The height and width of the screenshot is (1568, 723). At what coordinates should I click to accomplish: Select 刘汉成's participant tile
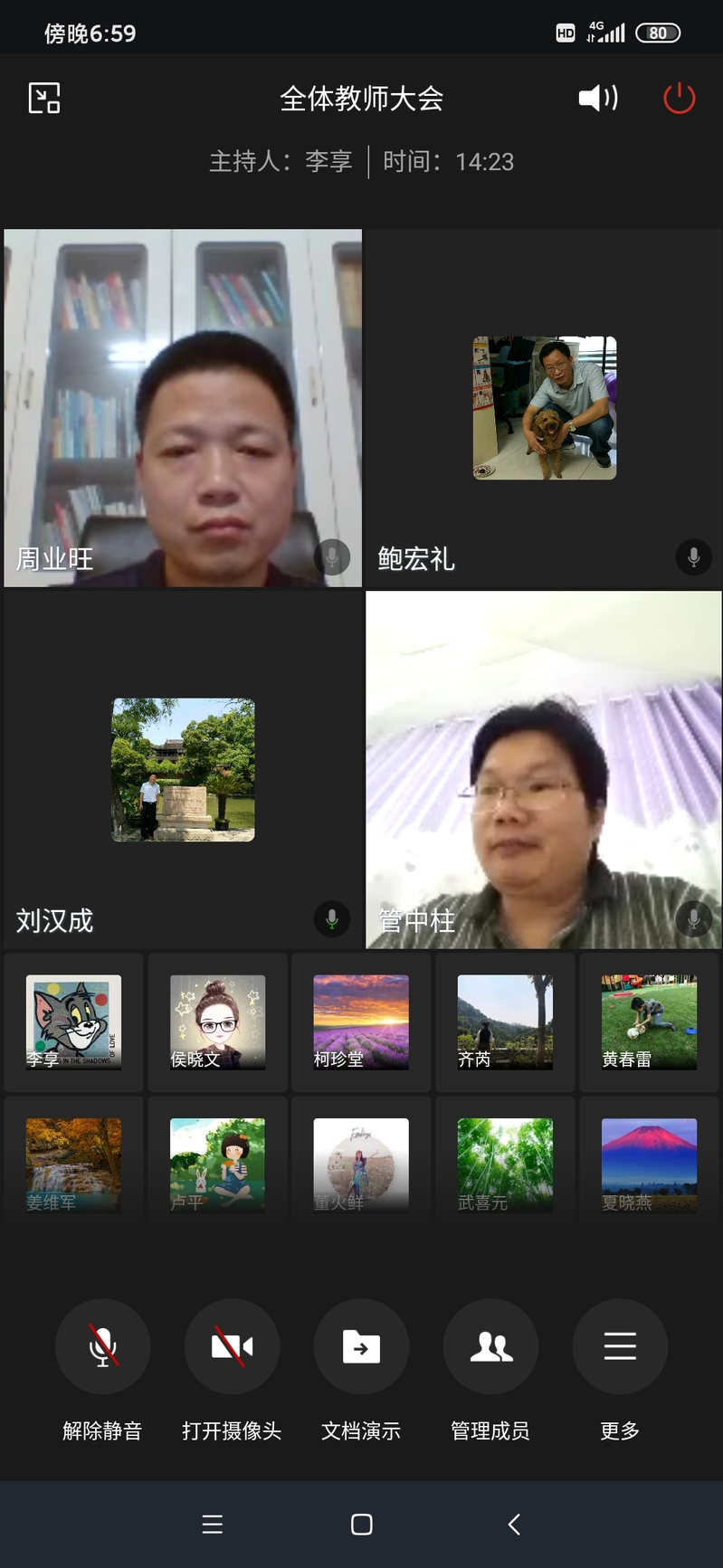183,769
